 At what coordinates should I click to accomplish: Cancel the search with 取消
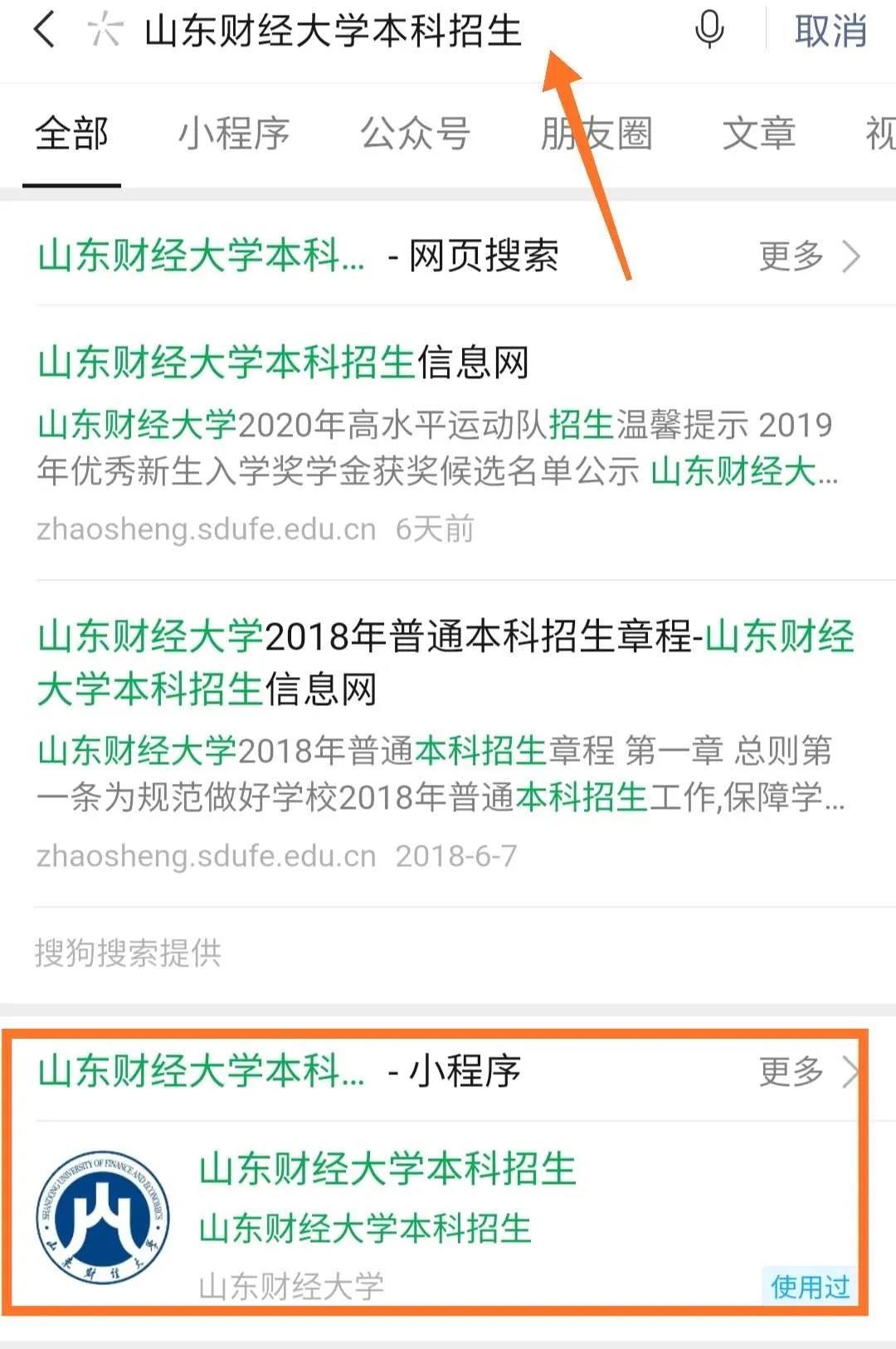click(x=830, y=32)
